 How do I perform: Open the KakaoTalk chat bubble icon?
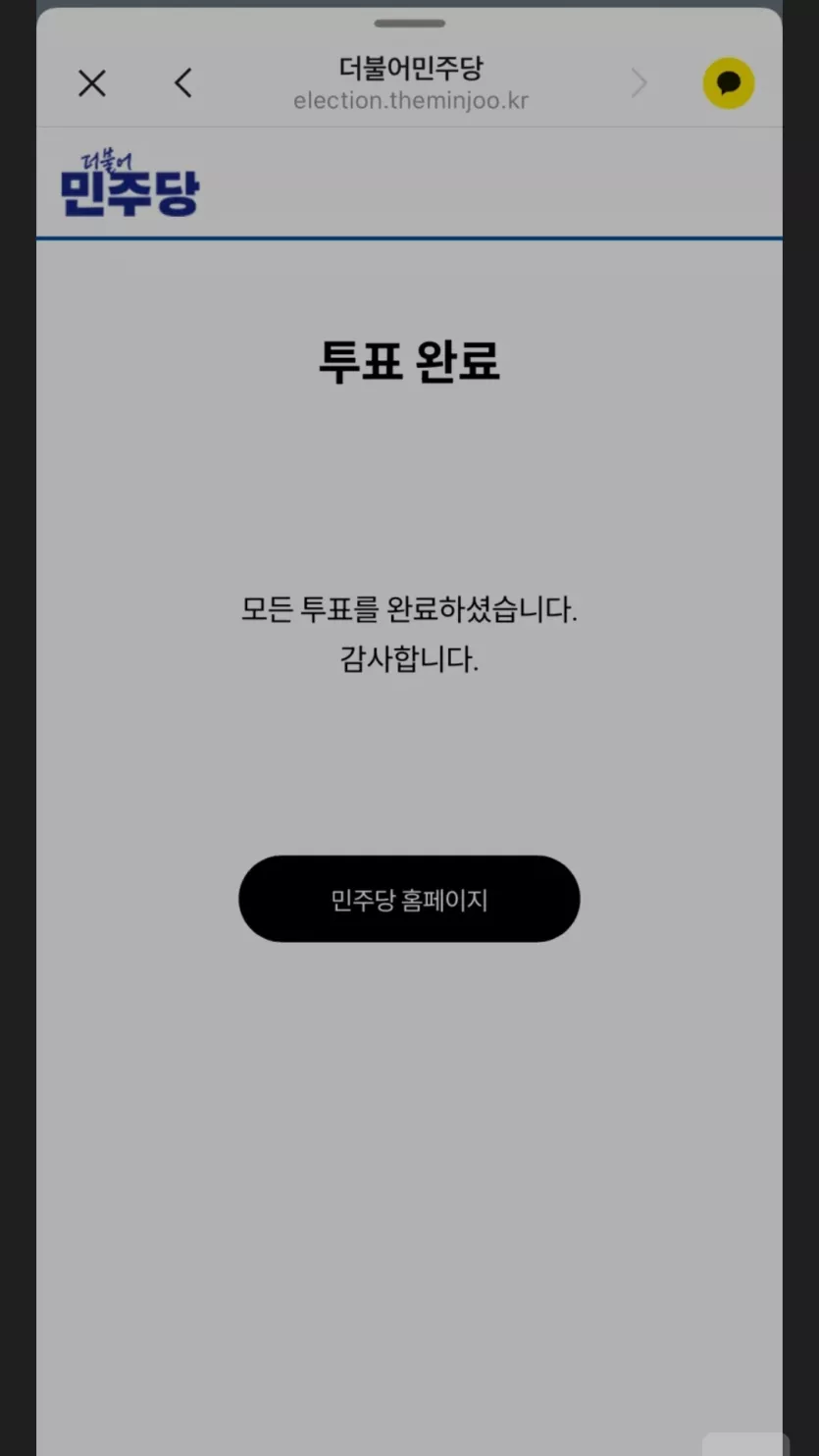(x=728, y=83)
